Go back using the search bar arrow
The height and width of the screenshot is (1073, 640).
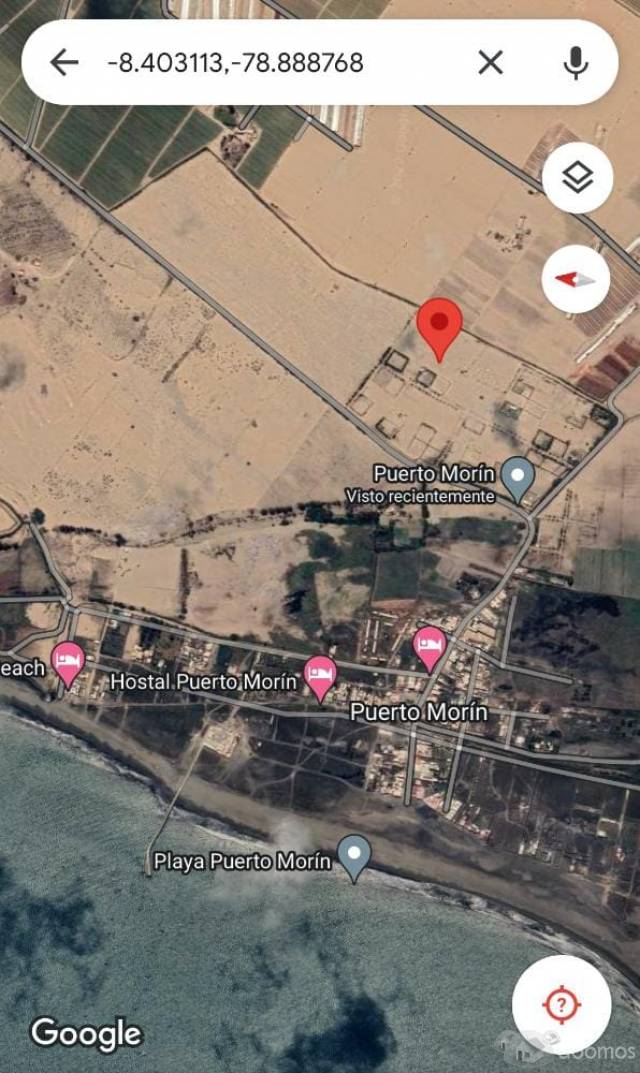(x=64, y=63)
